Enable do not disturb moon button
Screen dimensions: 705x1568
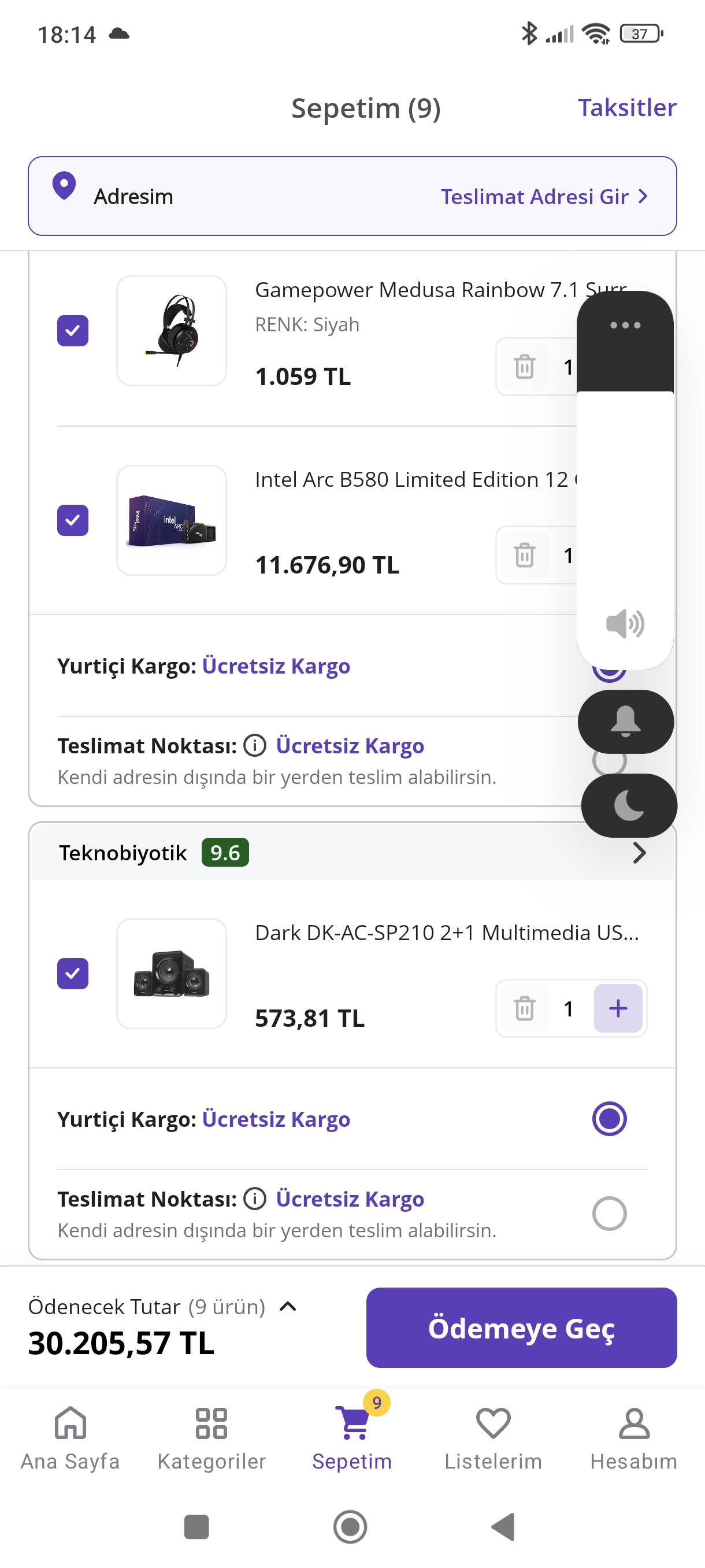(x=628, y=805)
